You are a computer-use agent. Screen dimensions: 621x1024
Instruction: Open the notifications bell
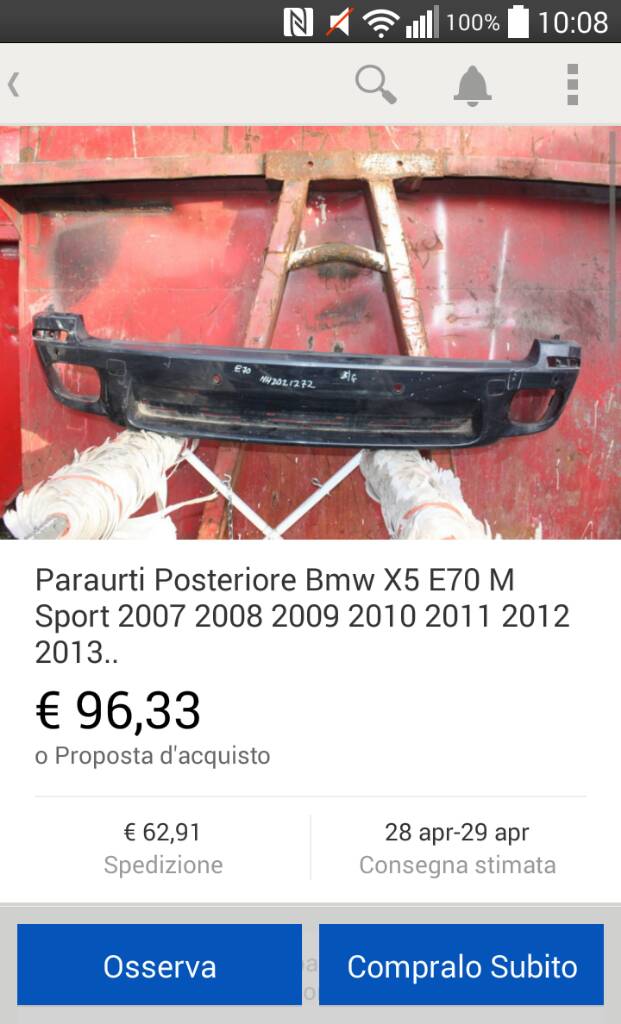(472, 86)
